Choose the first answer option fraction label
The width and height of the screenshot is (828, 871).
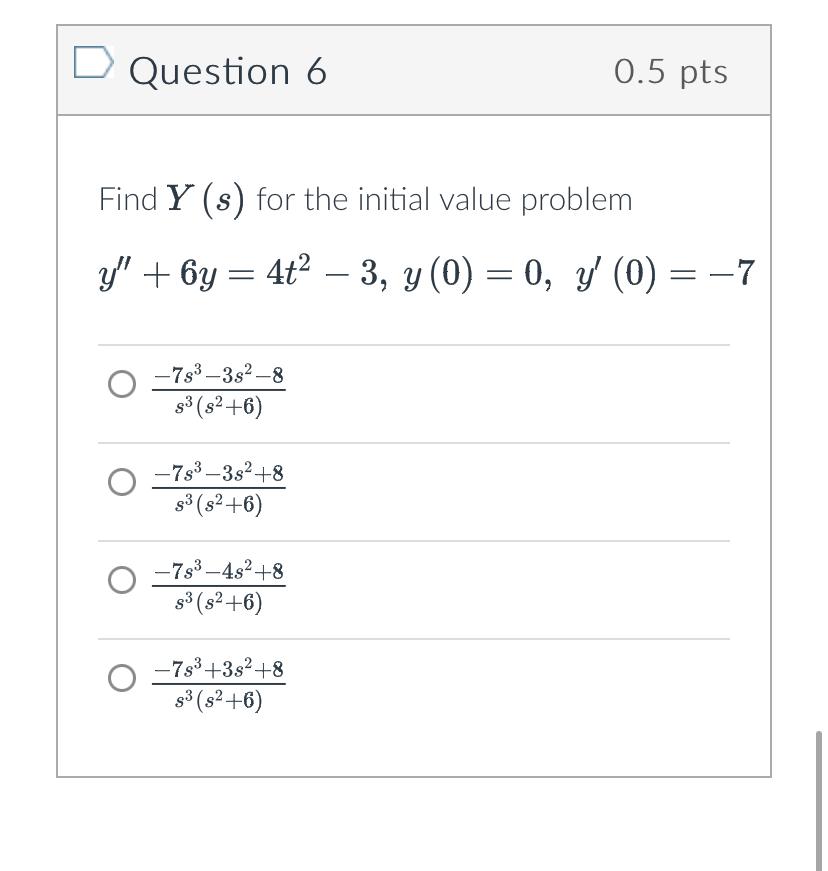[220, 390]
